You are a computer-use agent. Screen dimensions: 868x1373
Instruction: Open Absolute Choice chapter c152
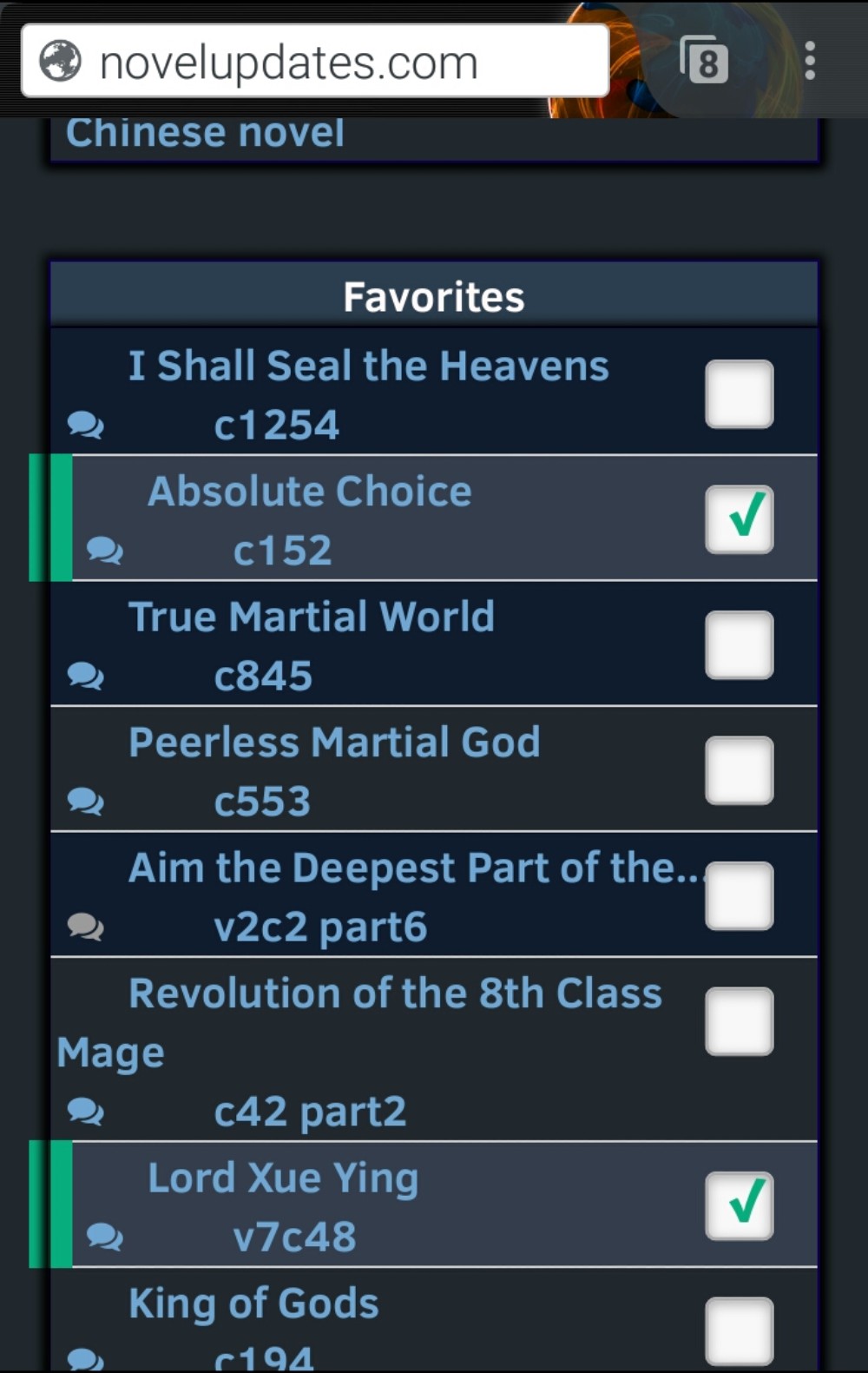[282, 551]
